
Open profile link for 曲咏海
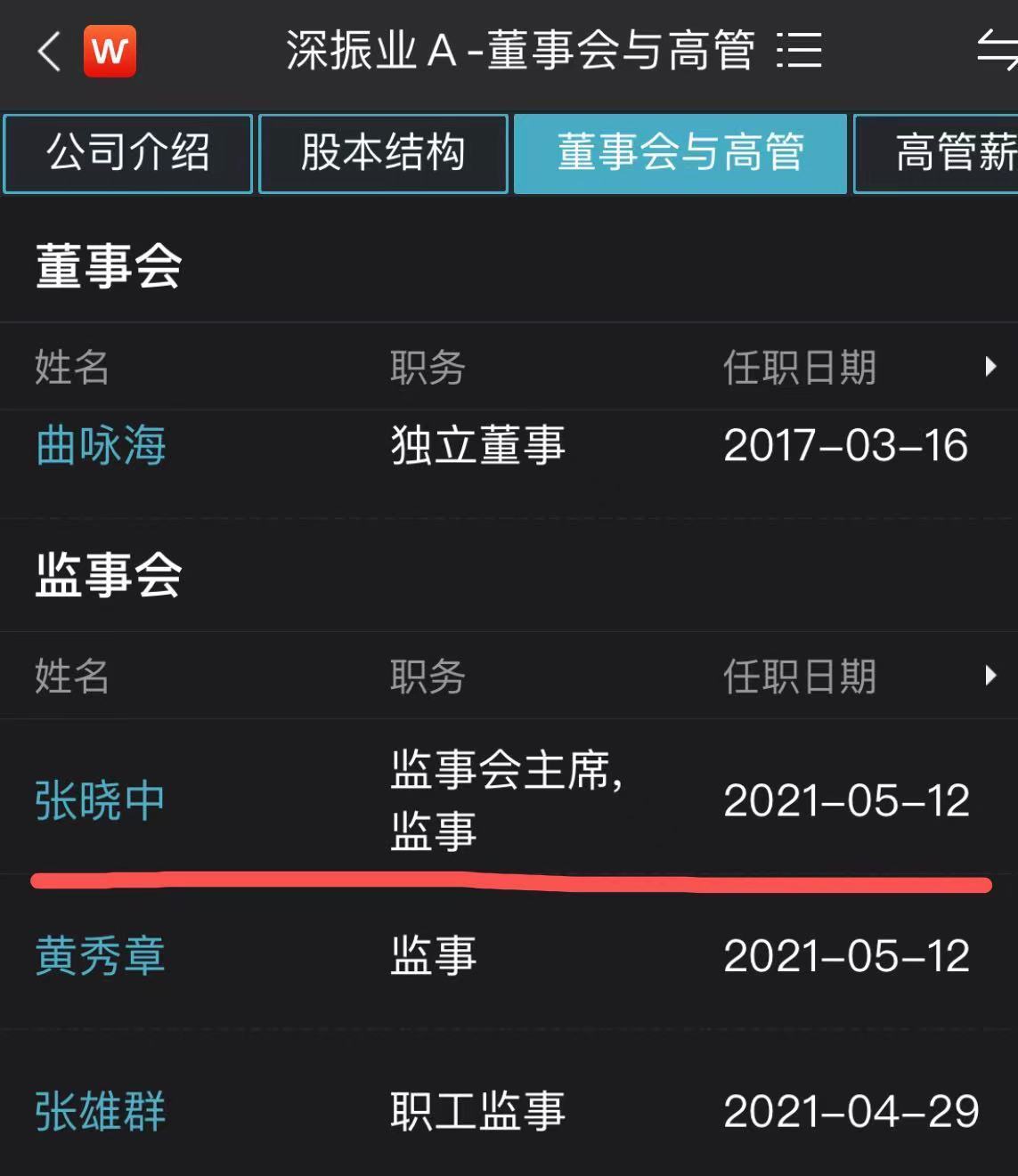pos(101,445)
